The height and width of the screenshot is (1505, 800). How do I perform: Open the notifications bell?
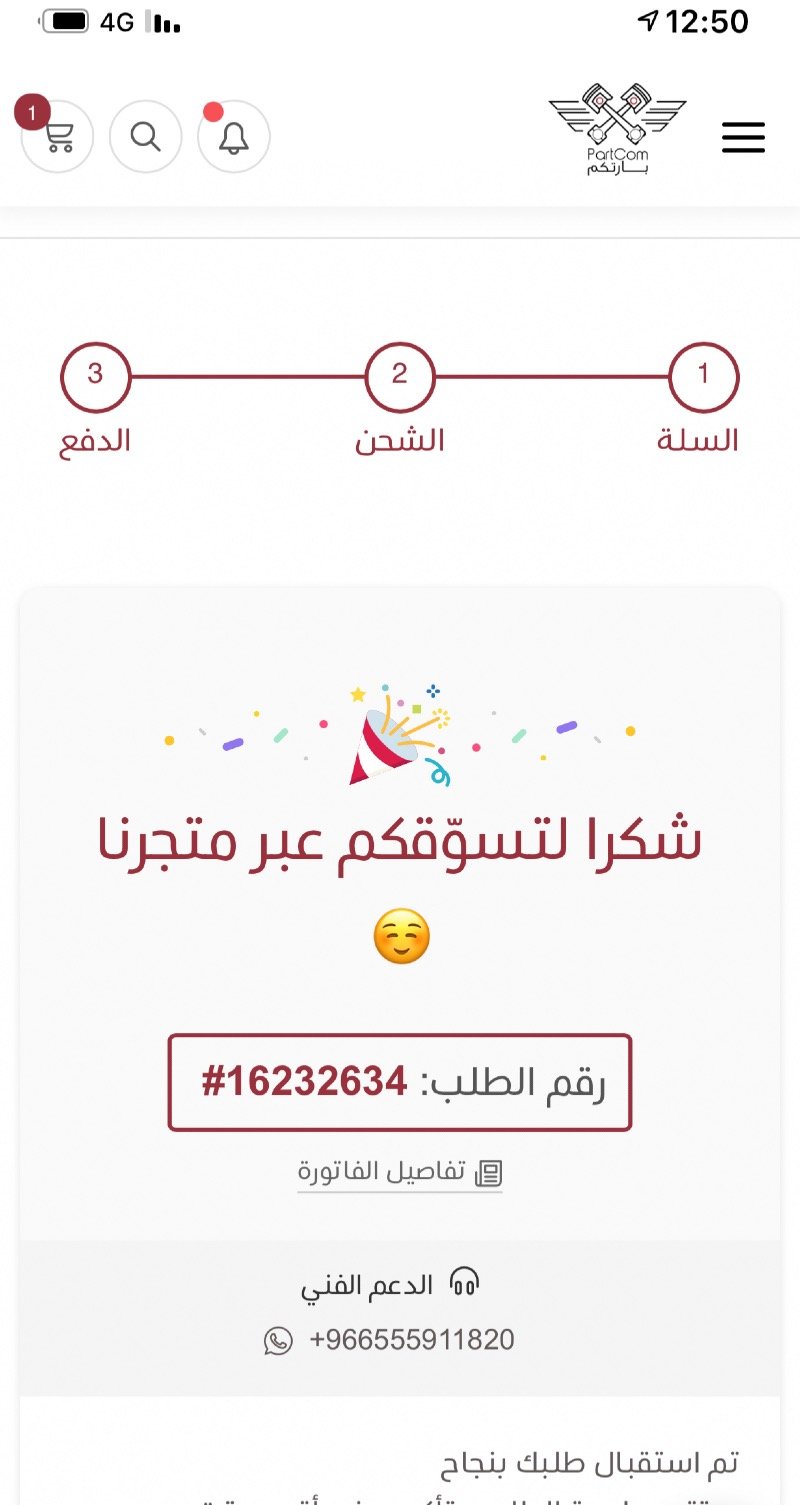point(234,137)
